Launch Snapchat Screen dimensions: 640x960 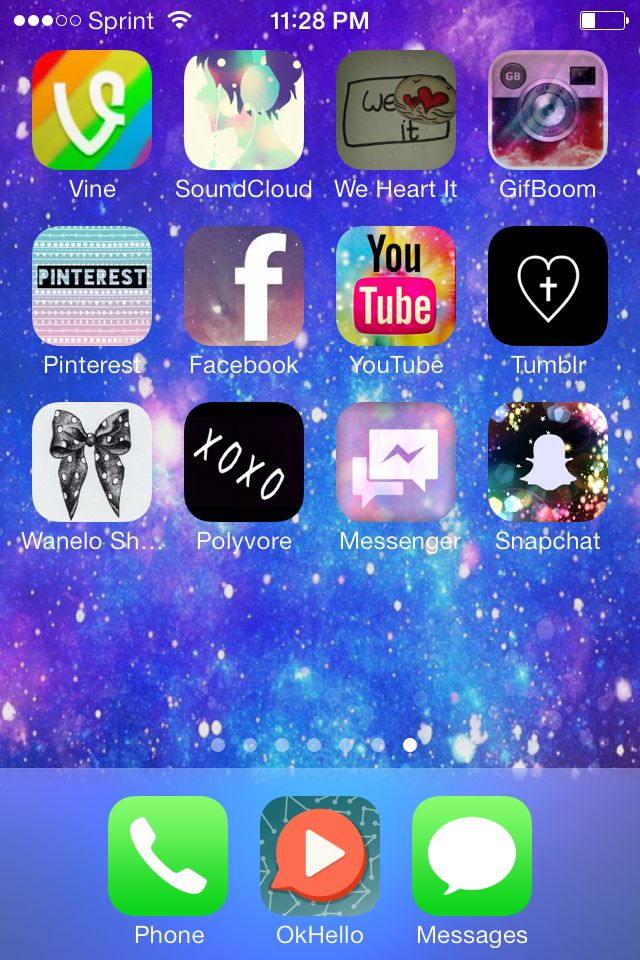548,462
